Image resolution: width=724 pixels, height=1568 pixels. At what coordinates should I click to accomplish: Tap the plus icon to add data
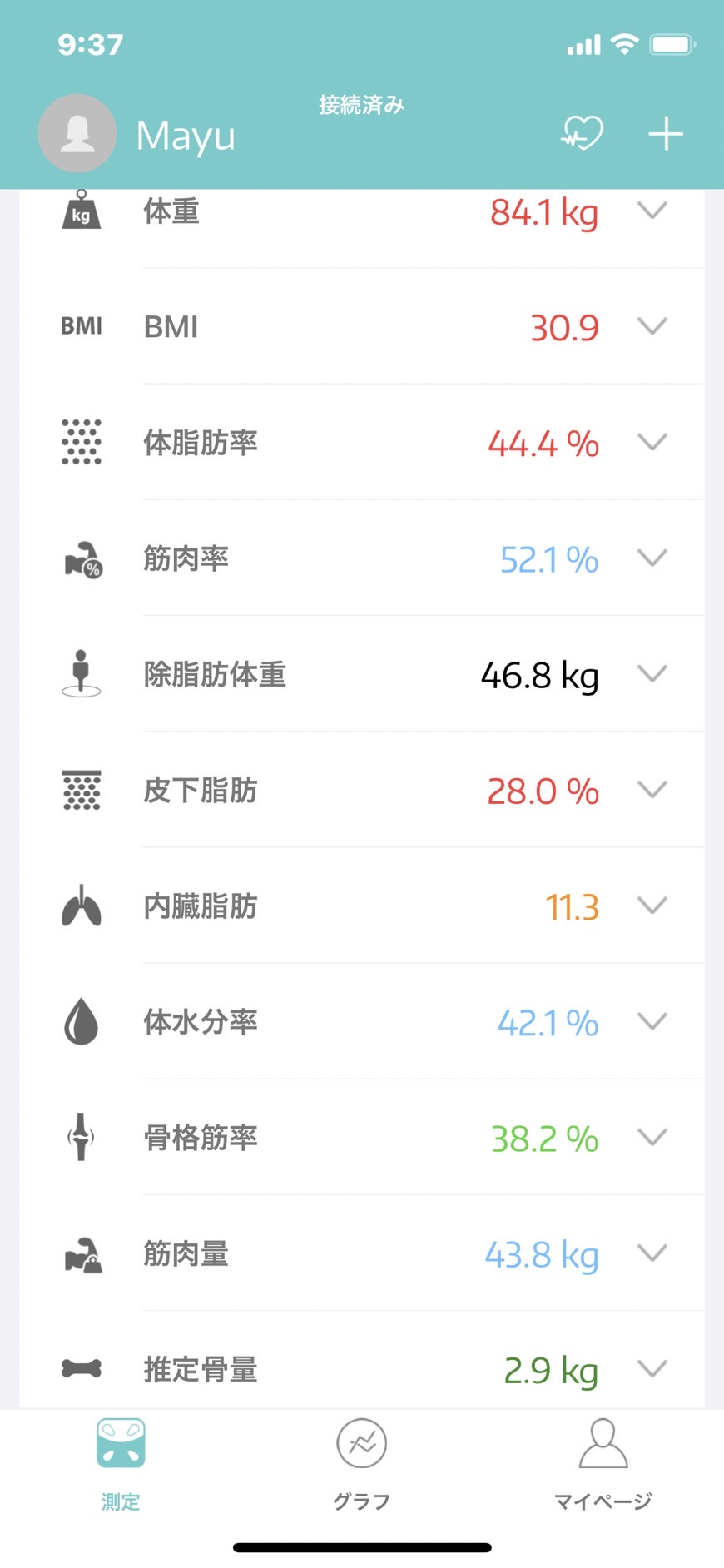point(666,134)
